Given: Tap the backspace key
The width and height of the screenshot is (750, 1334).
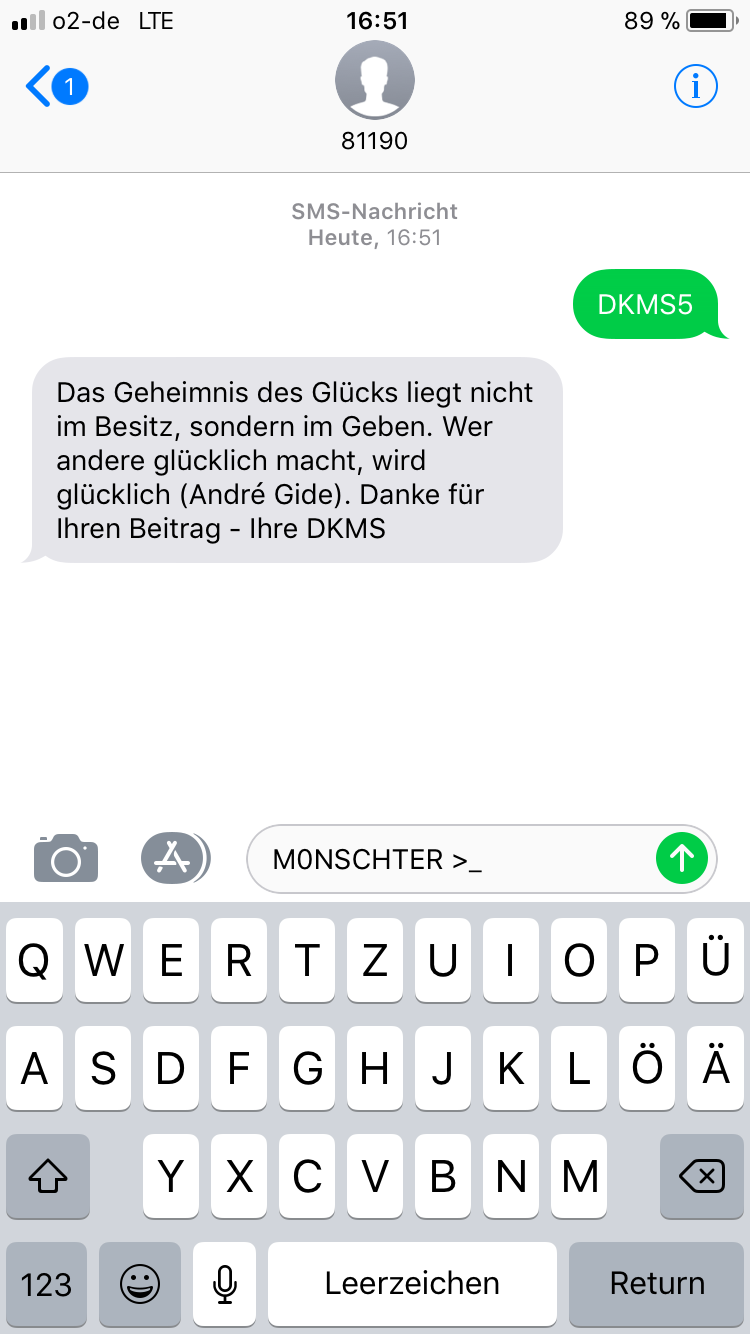Looking at the screenshot, I should [x=702, y=1176].
